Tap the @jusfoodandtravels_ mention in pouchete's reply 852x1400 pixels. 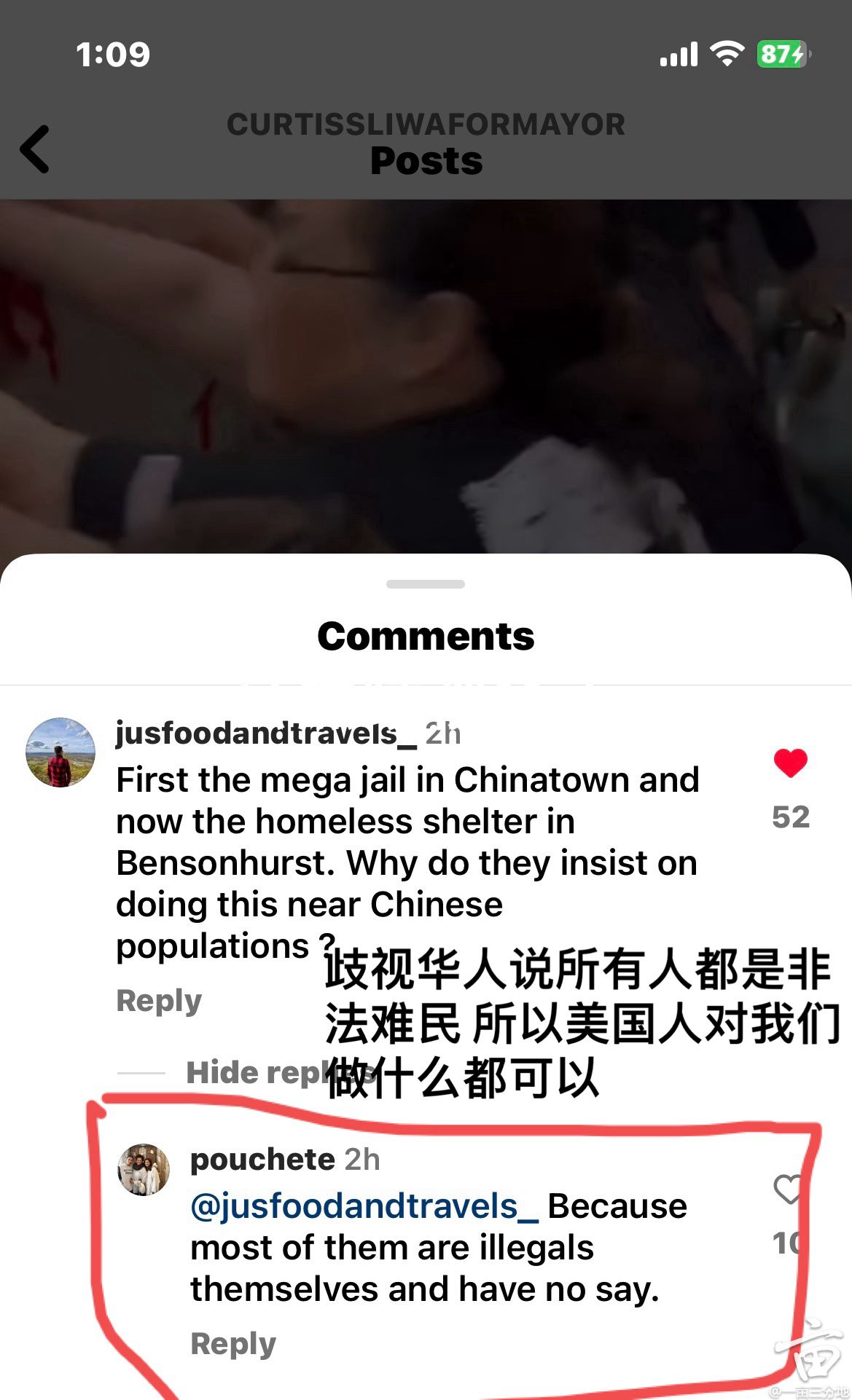tap(364, 1206)
